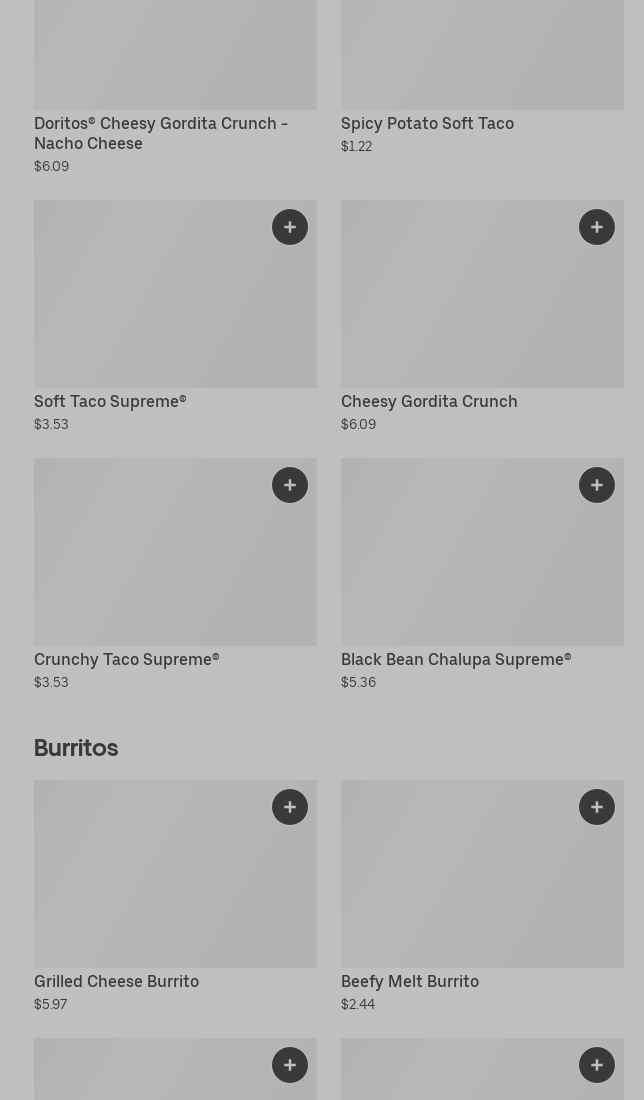Add Grilled Cheese Burrito to cart
The image size is (644, 1100).
click(290, 807)
